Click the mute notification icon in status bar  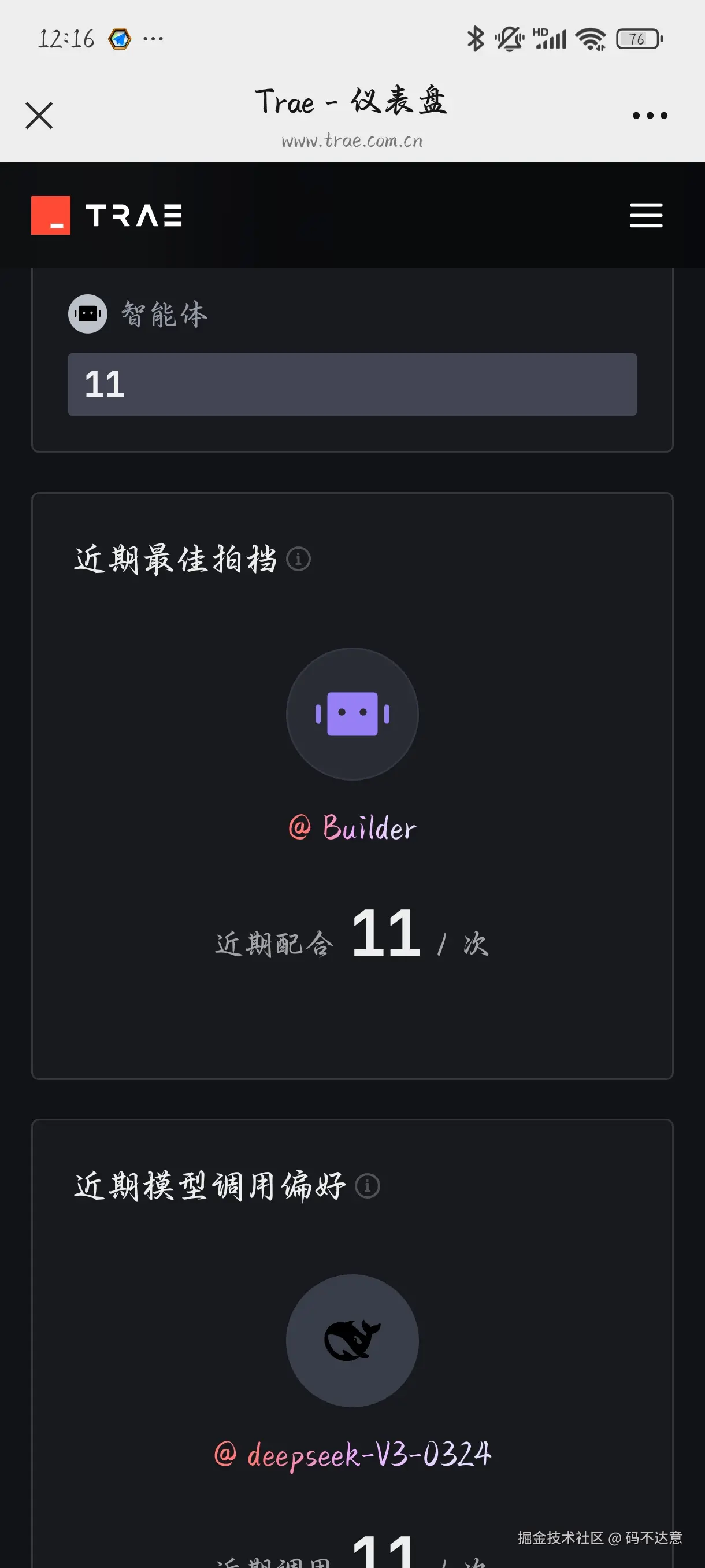click(x=509, y=38)
